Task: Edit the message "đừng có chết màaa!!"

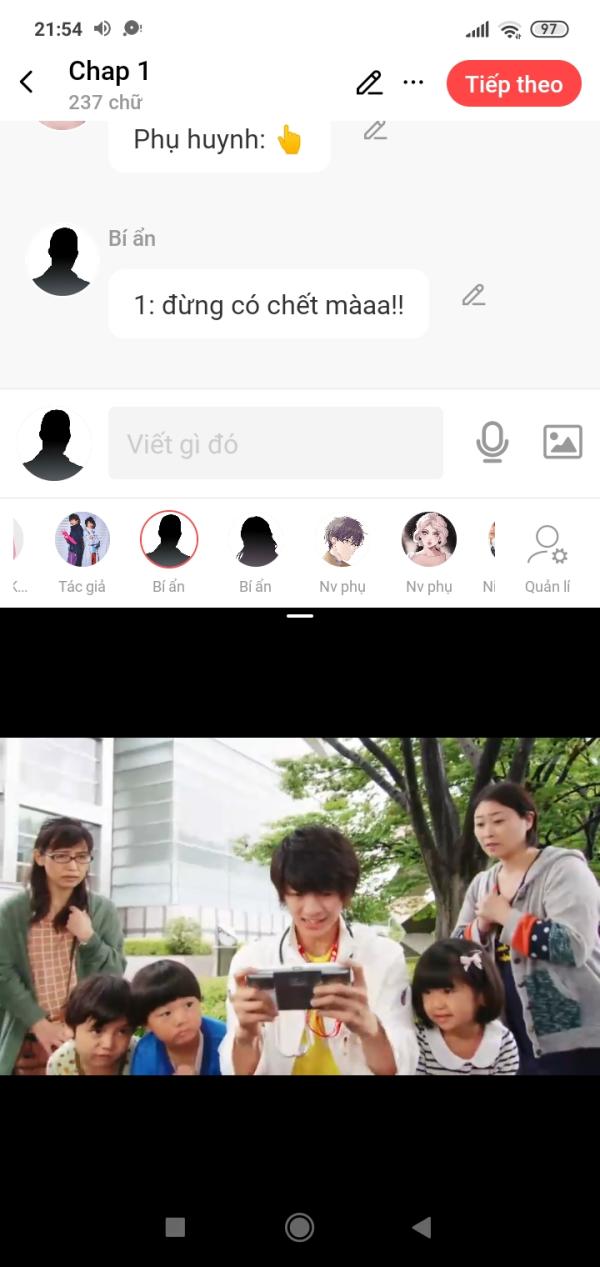Action: pyautogui.click(x=473, y=295)
